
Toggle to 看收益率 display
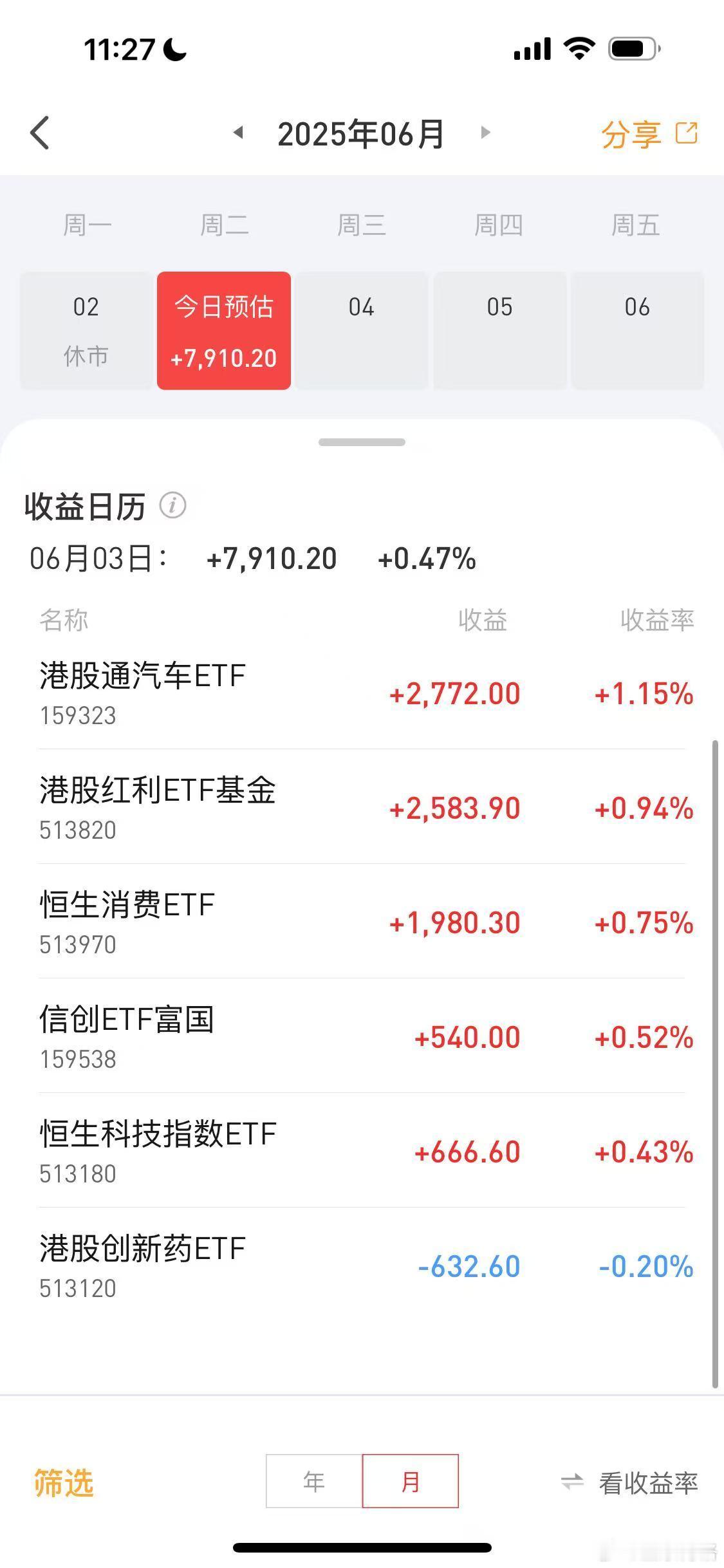pyautogui.click(x=629, y=1483)
